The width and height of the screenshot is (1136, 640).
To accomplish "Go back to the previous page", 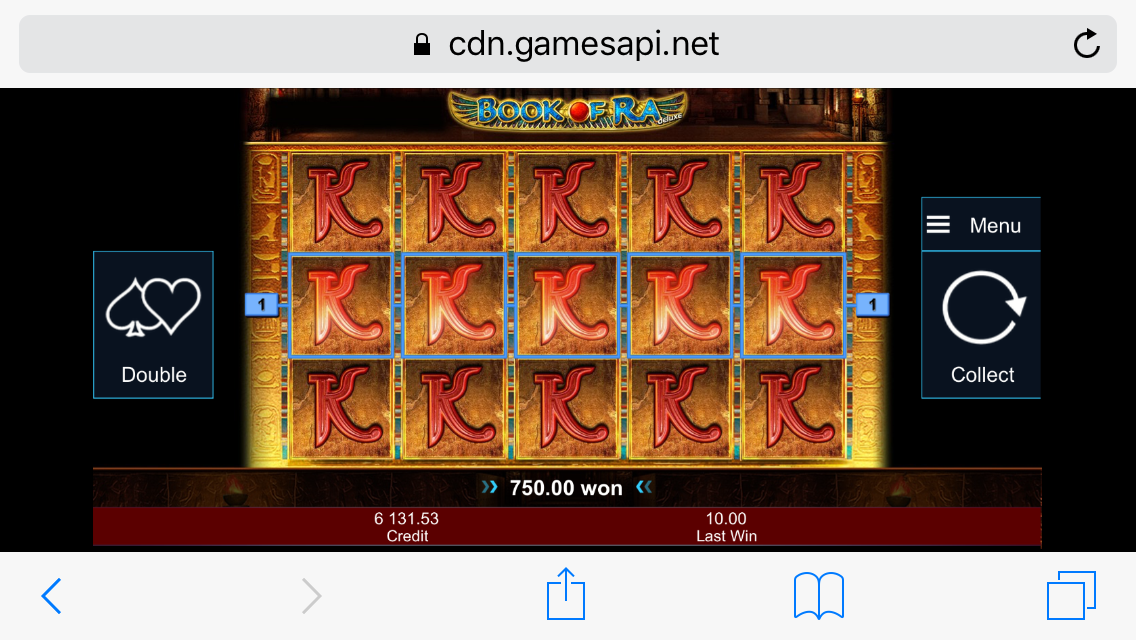I will tap(51, 596).
